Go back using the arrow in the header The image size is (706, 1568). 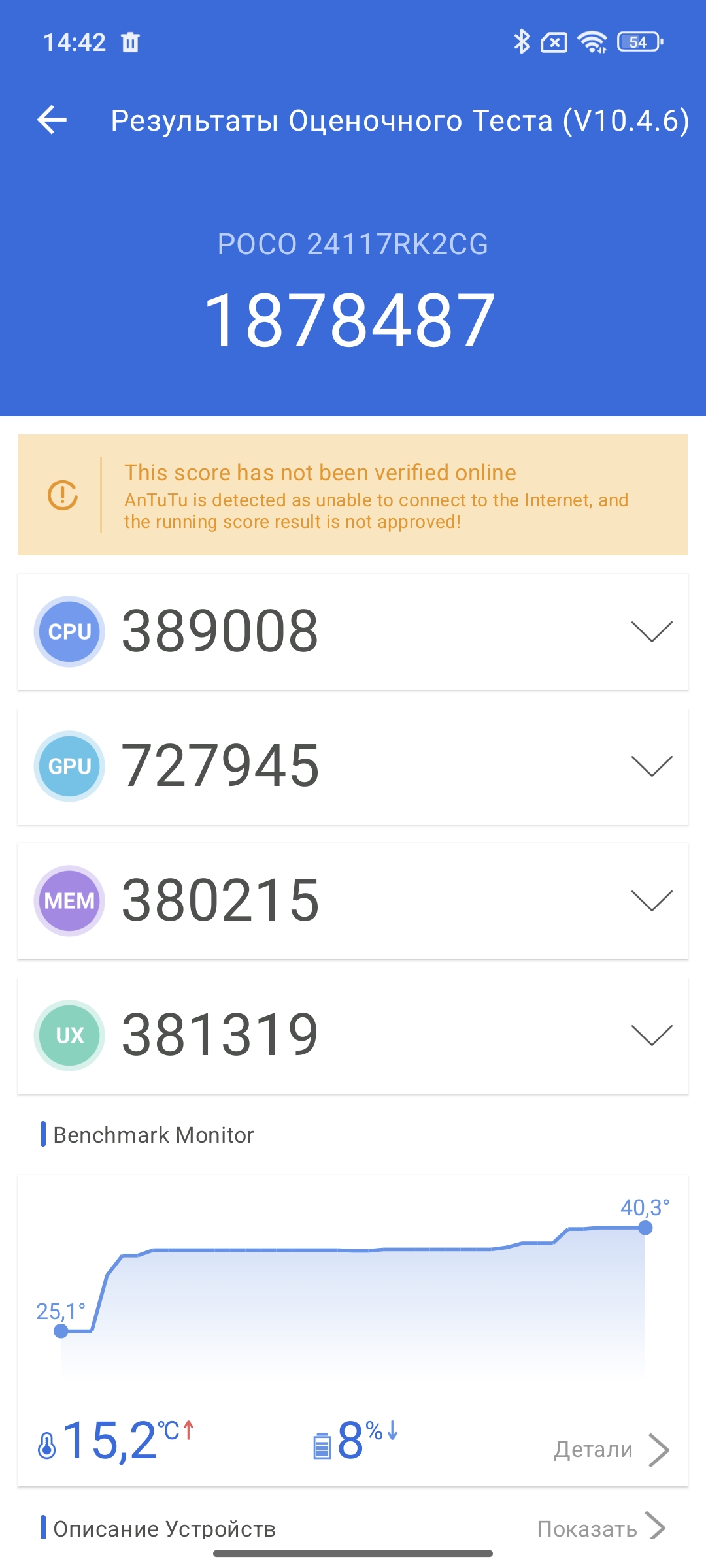click(52, 120)
